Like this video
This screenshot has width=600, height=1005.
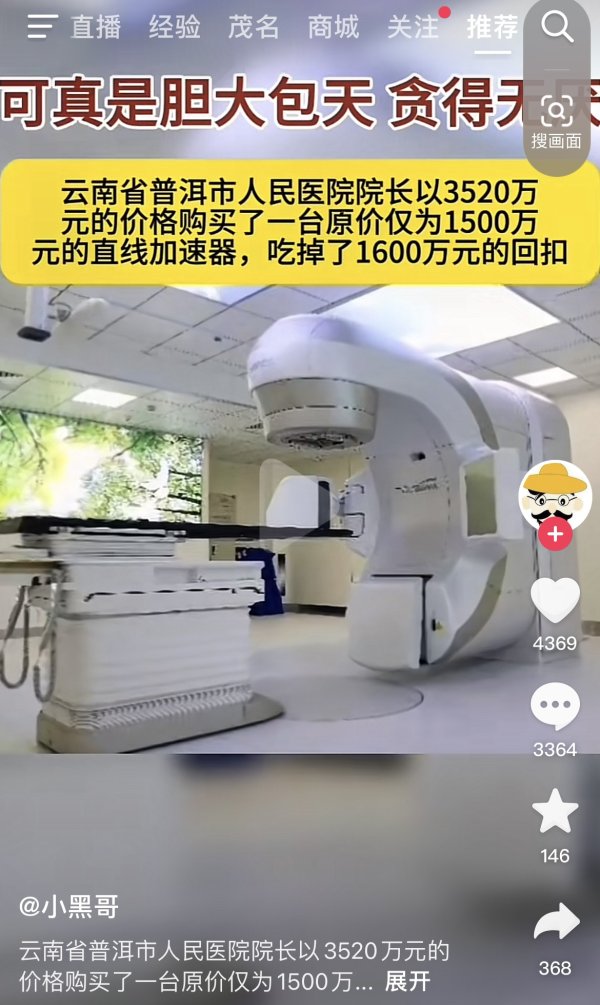point(555,600)
